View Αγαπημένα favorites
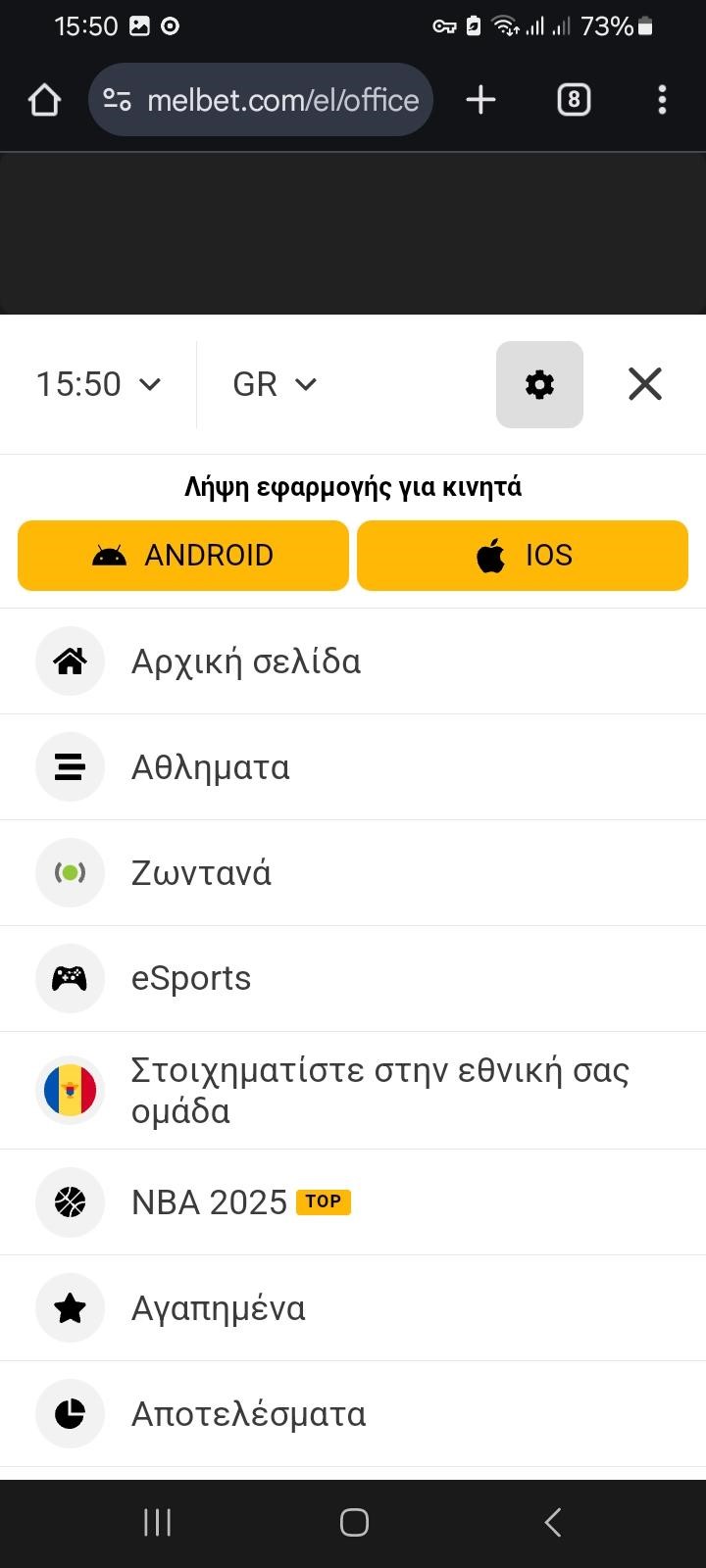This screenshot has height=1568, width=706. (x=353, y=1308)
